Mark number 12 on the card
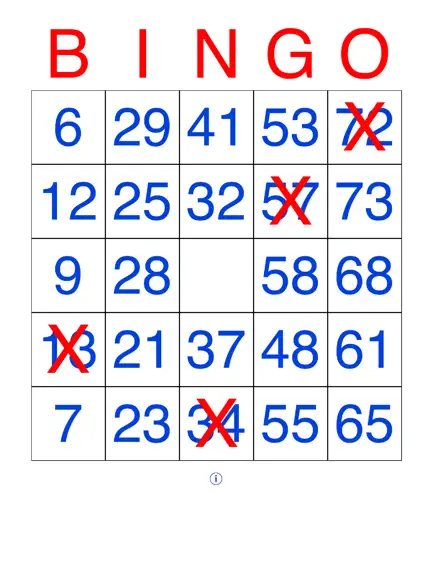The height and width of the screenshot is (576, 432). coord(68,202)
